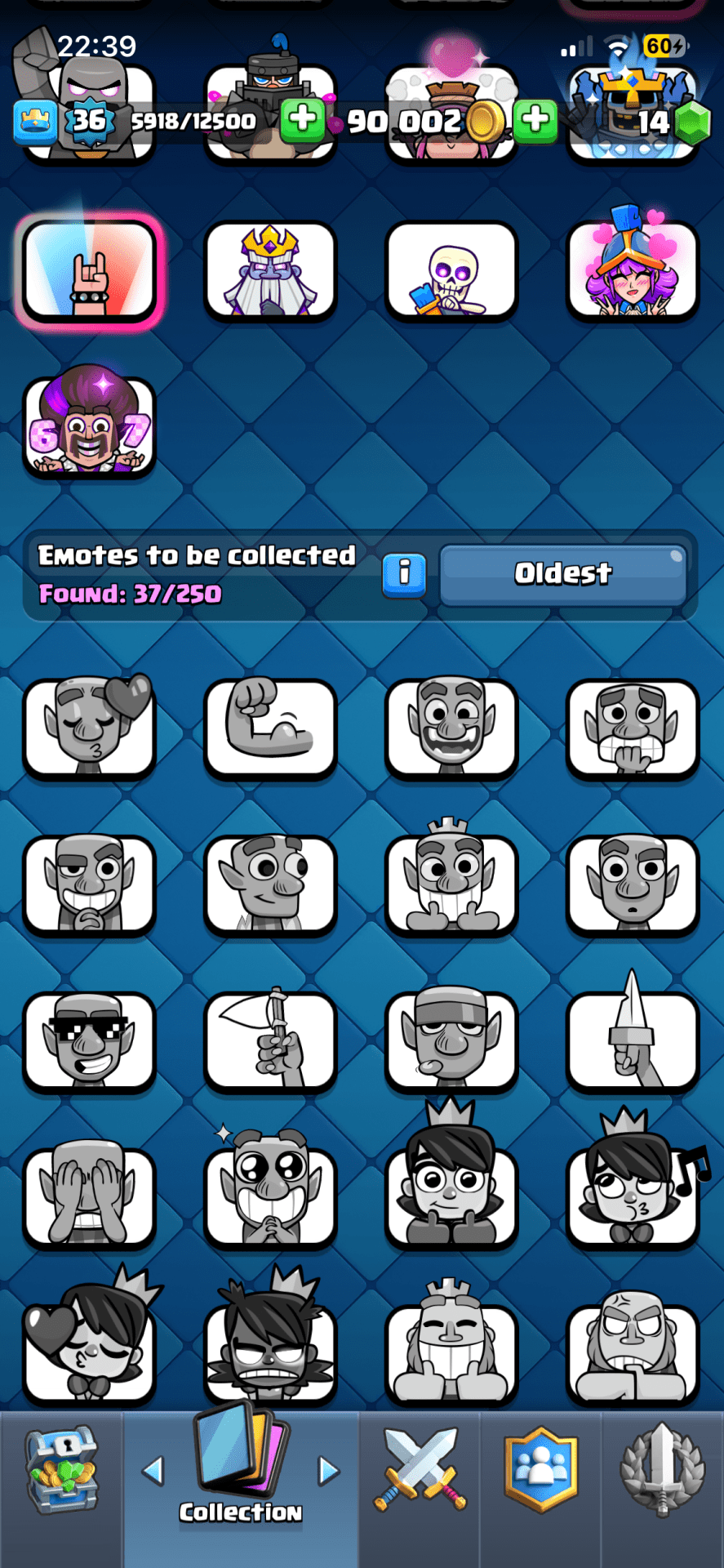724x1568 pixels.
Task: Select the bearded king with microphone emote
Action: coord(270,271)
